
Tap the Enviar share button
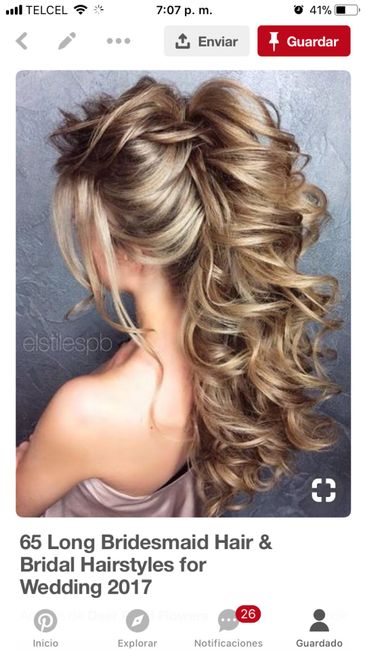click(207, 41)
